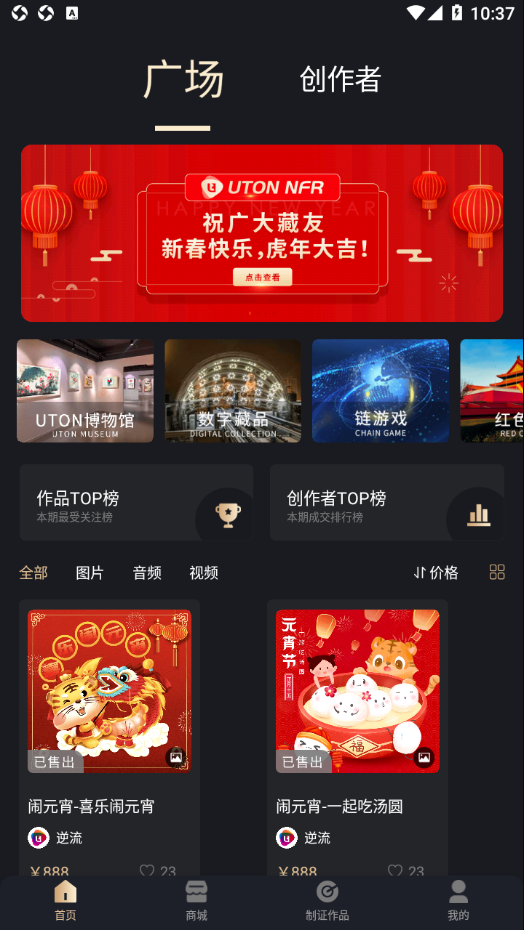This screenshot has height=930, width=524.
Task: Open the 闹元宵-喜乐闹元宵 artwork card
Action: 109,737
